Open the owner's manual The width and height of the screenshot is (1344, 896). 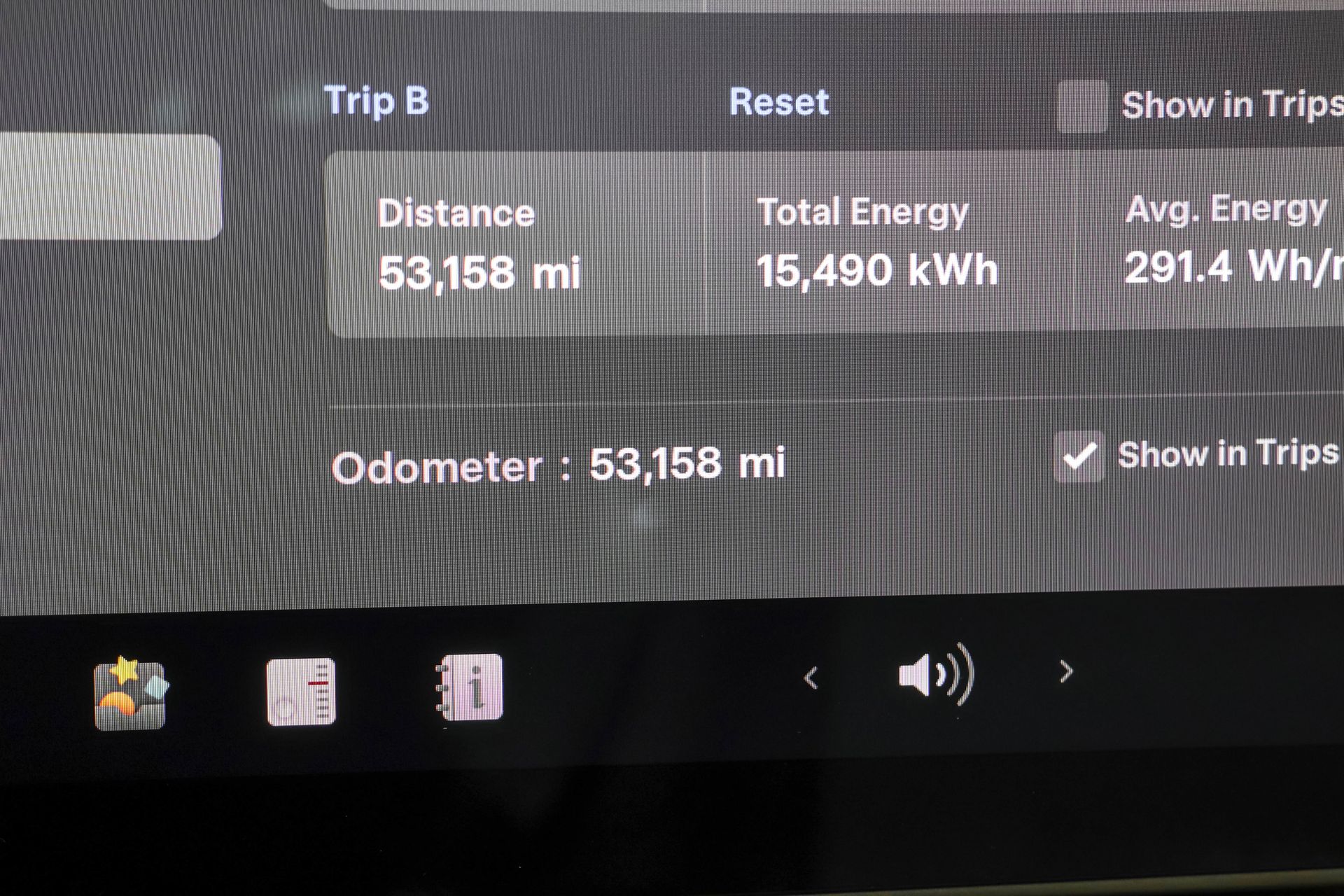[470, 687]
